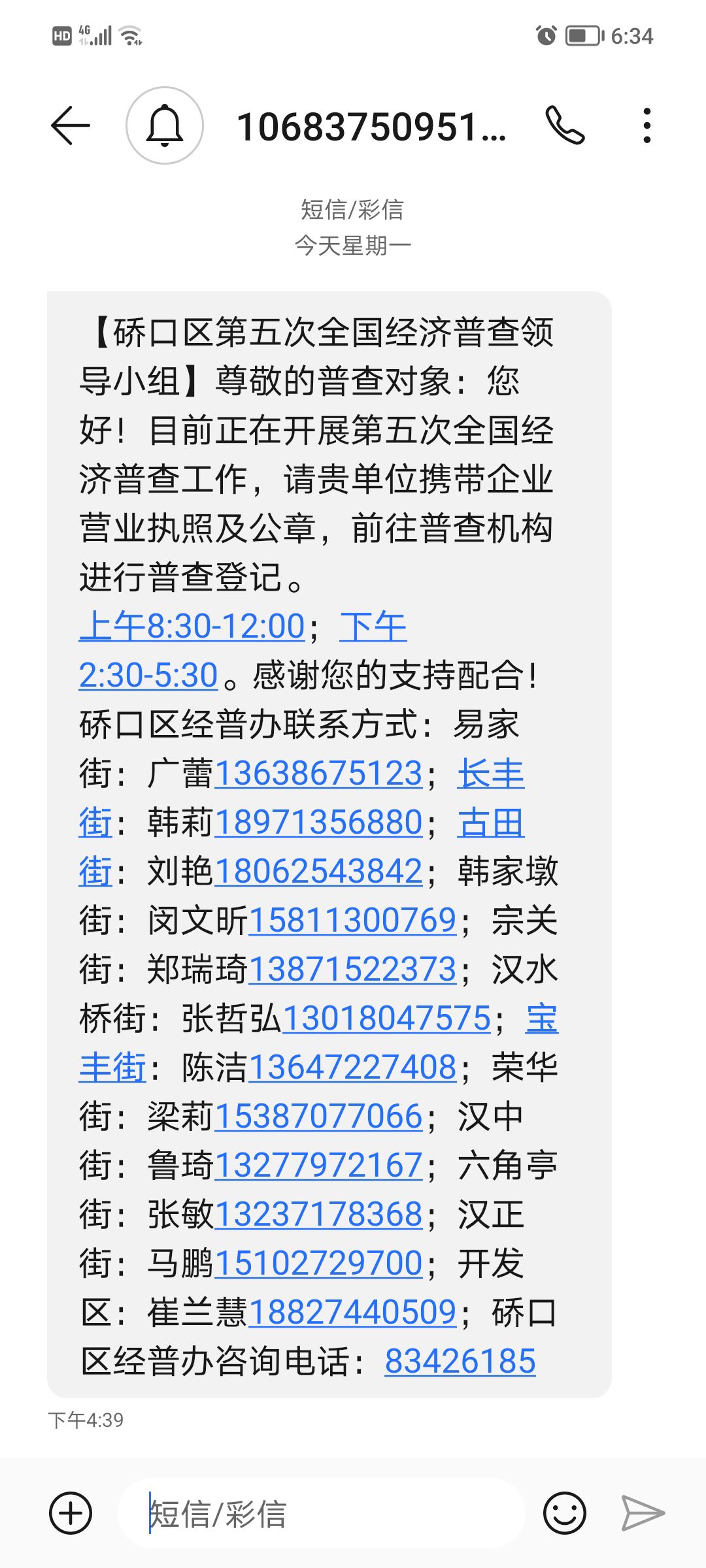Tap 马鹏's number 15102729700

coord(318,1264)
